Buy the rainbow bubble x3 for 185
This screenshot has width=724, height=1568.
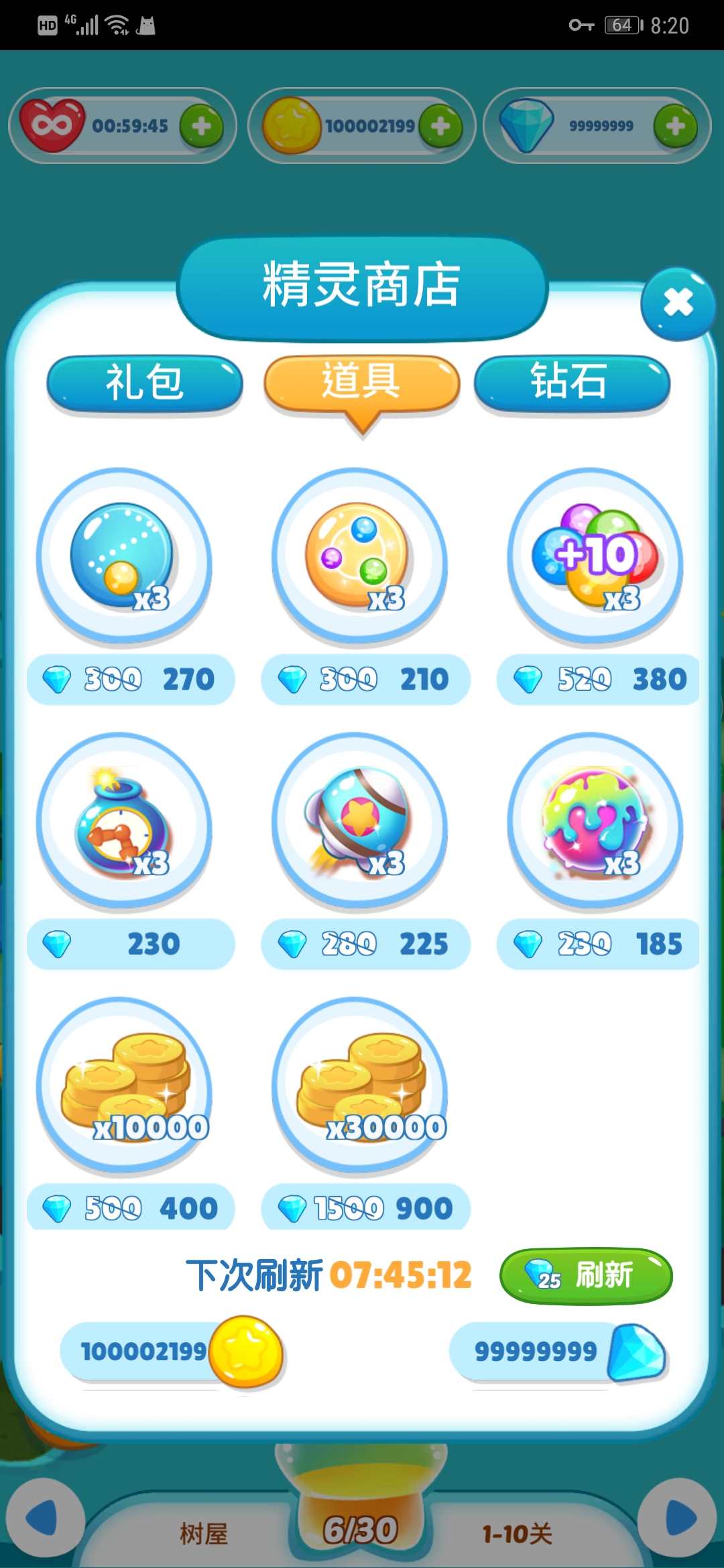598,944
